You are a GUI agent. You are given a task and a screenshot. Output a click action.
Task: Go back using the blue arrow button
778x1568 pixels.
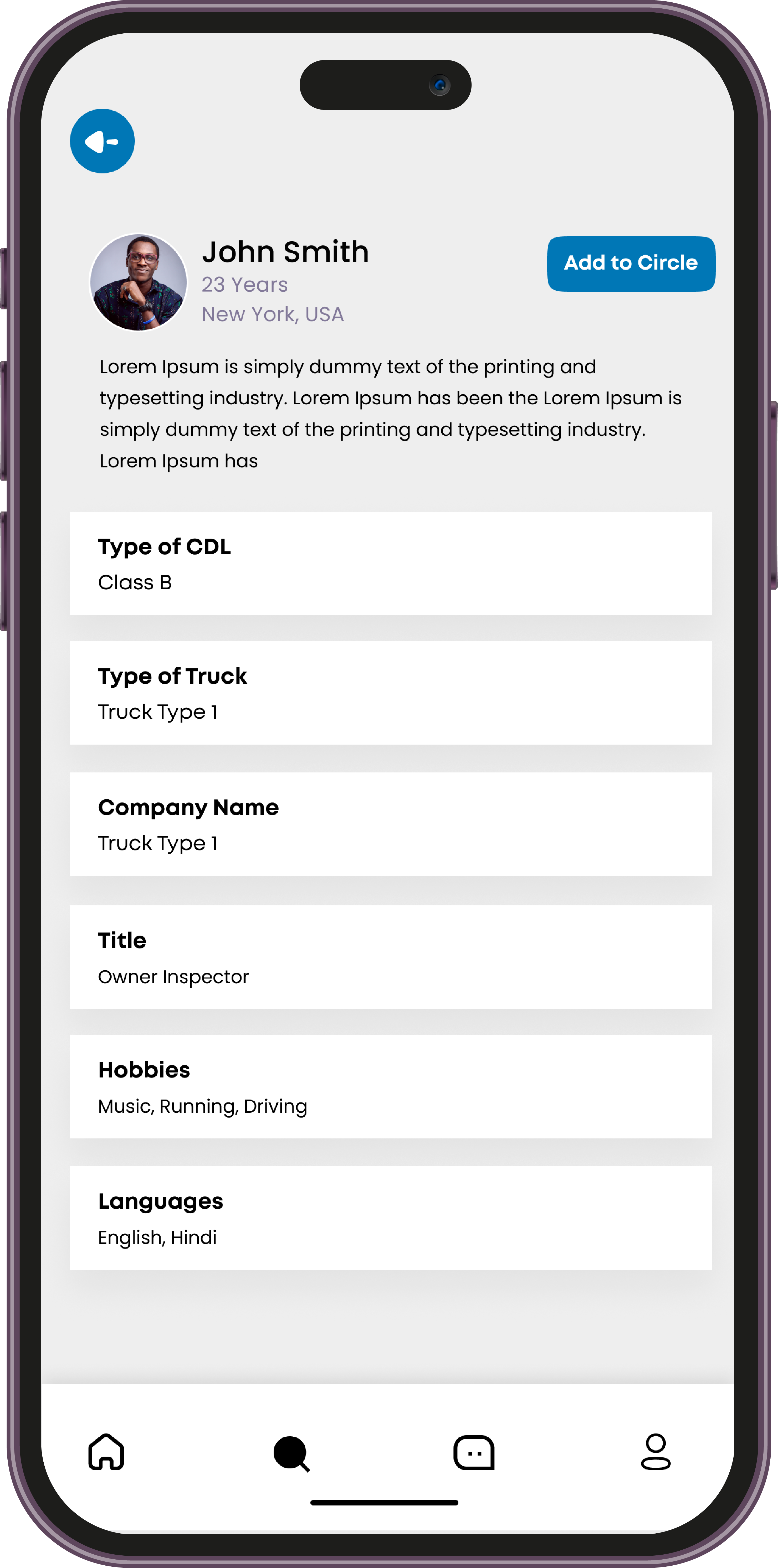102,141
